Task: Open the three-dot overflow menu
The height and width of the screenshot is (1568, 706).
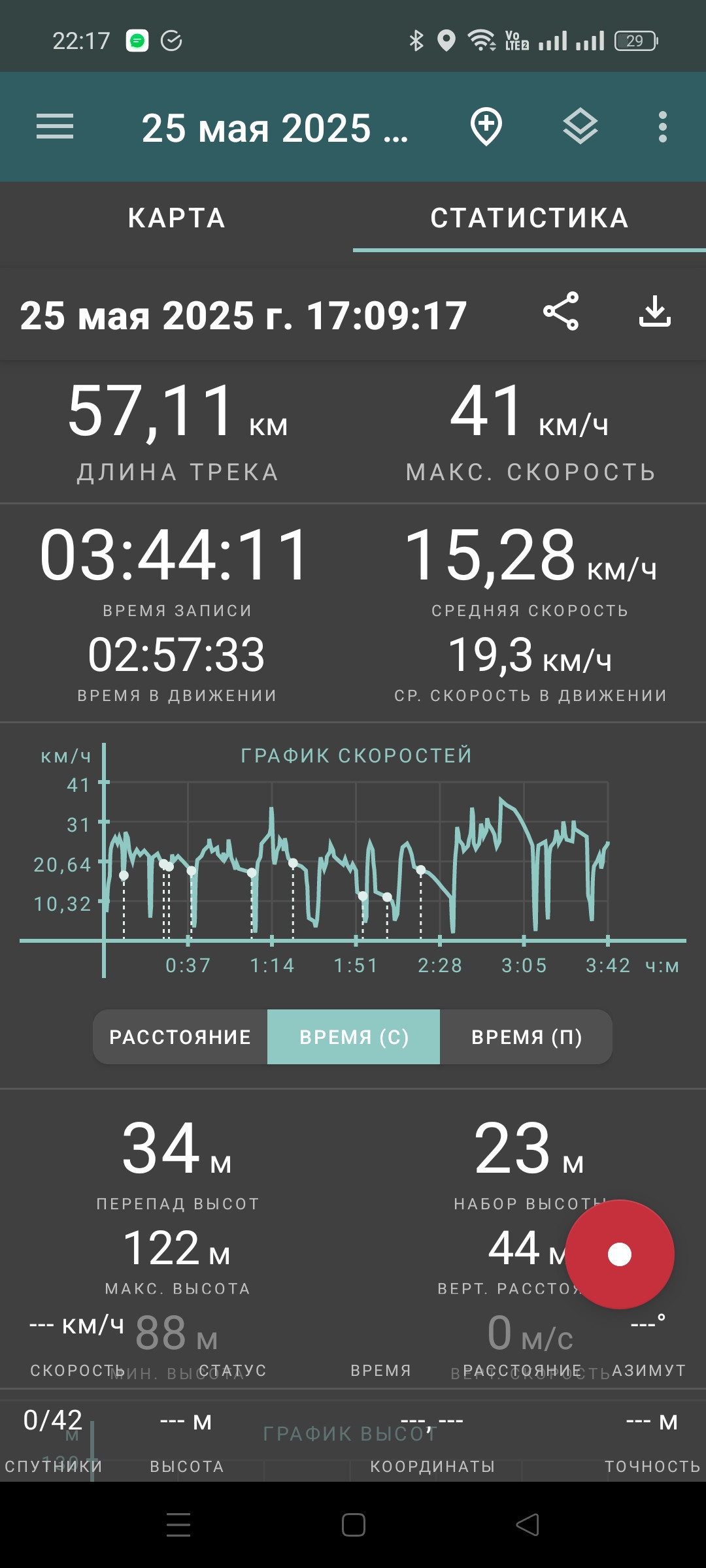Action: (x=662, y=127)
